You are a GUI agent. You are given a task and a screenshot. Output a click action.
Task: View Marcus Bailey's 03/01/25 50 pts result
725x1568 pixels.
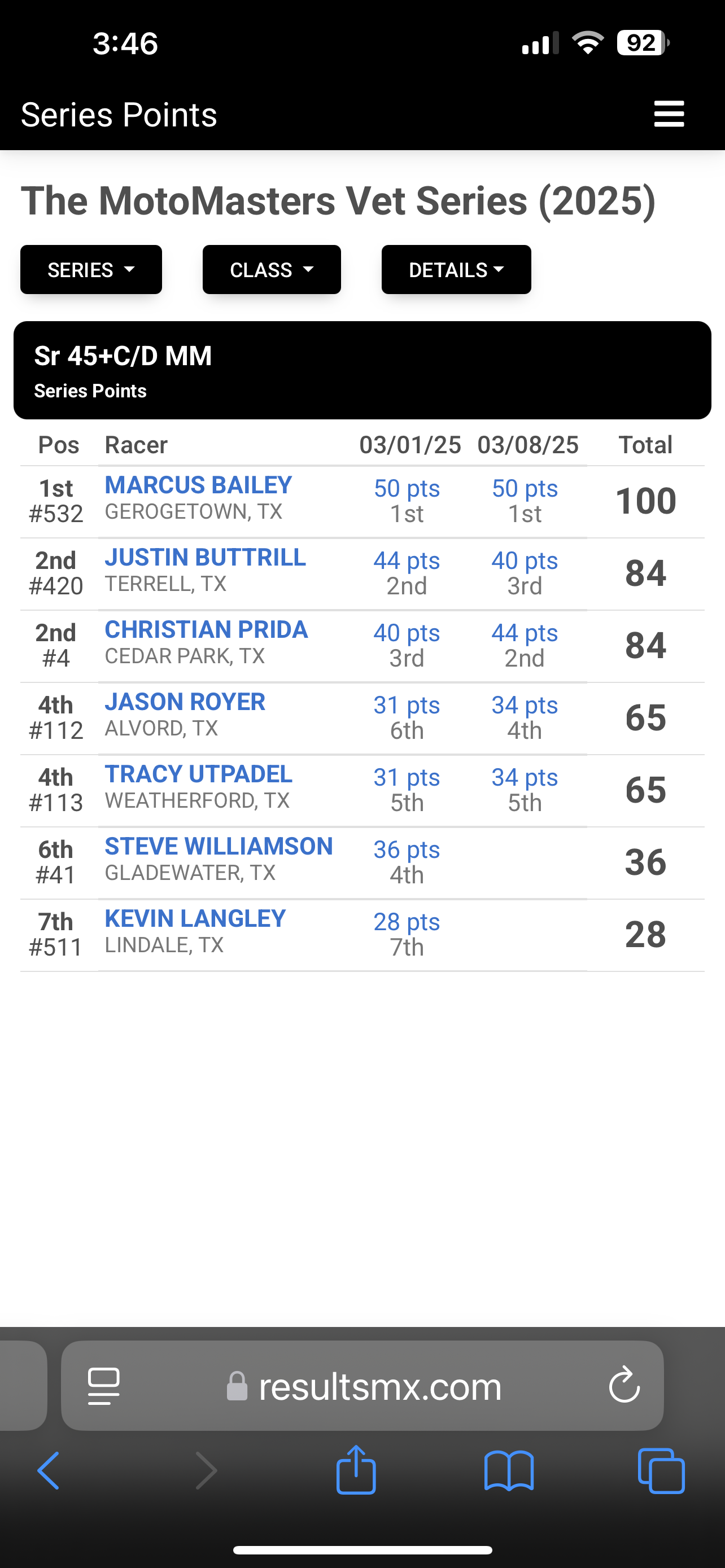pos(407,488)
